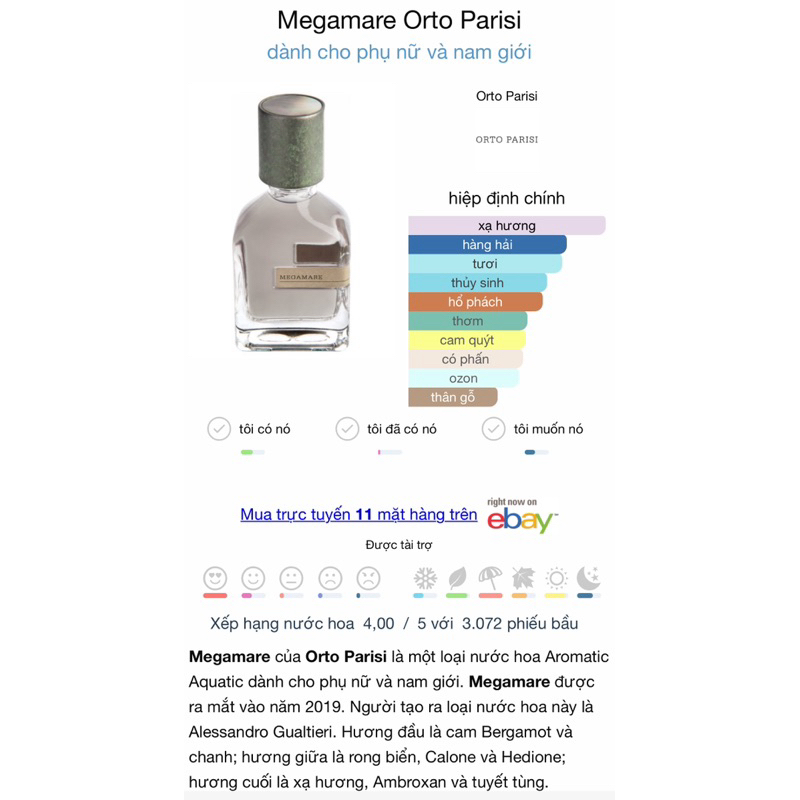This screenshot has width=800, height=800.
Task: Open the Orto Parisi brand logo
Action: point(506,140)
